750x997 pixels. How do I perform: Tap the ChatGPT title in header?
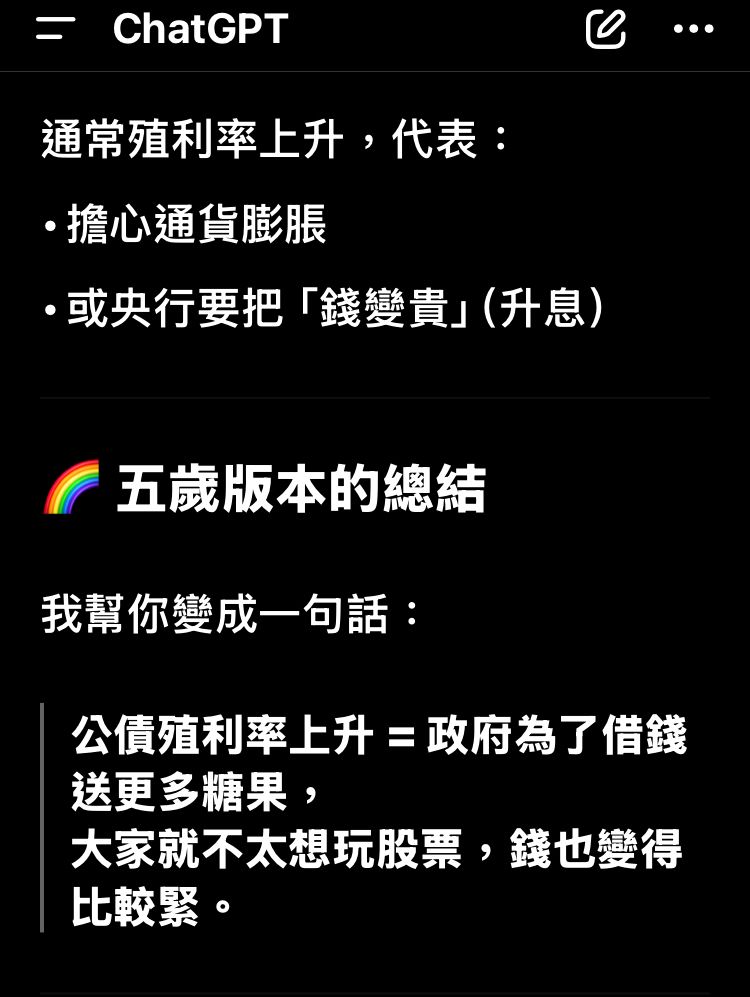click(200, 29)
